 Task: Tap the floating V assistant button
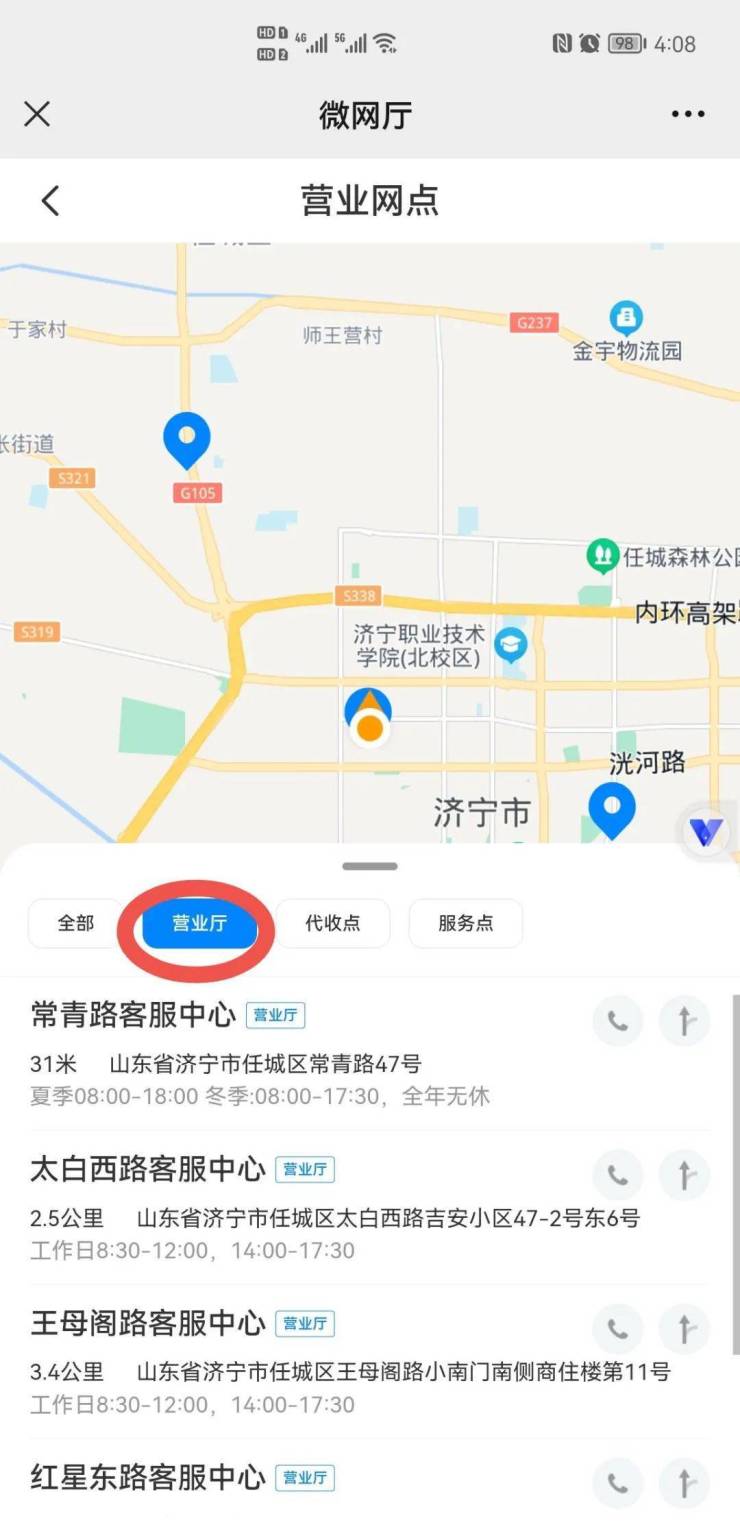707,832
